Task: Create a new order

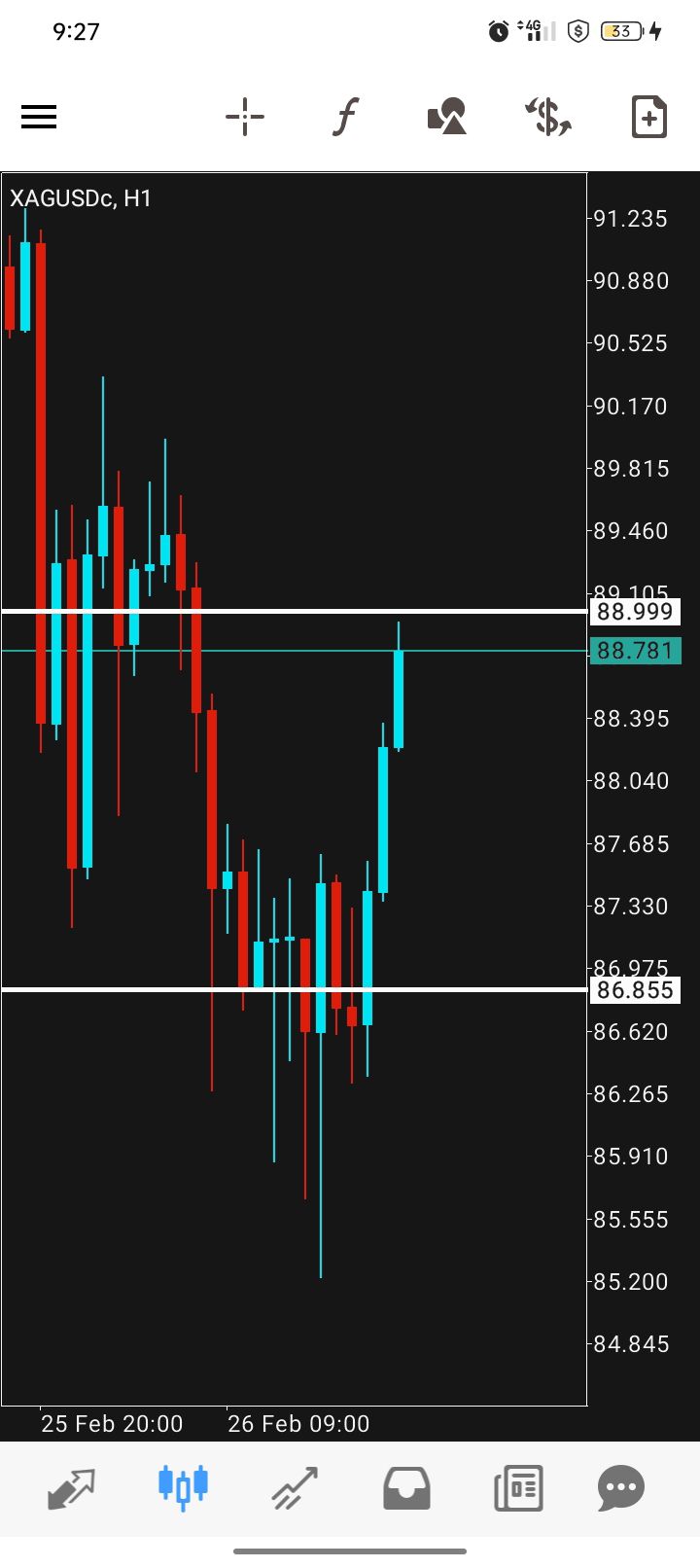Action: (x=648, y=118)
